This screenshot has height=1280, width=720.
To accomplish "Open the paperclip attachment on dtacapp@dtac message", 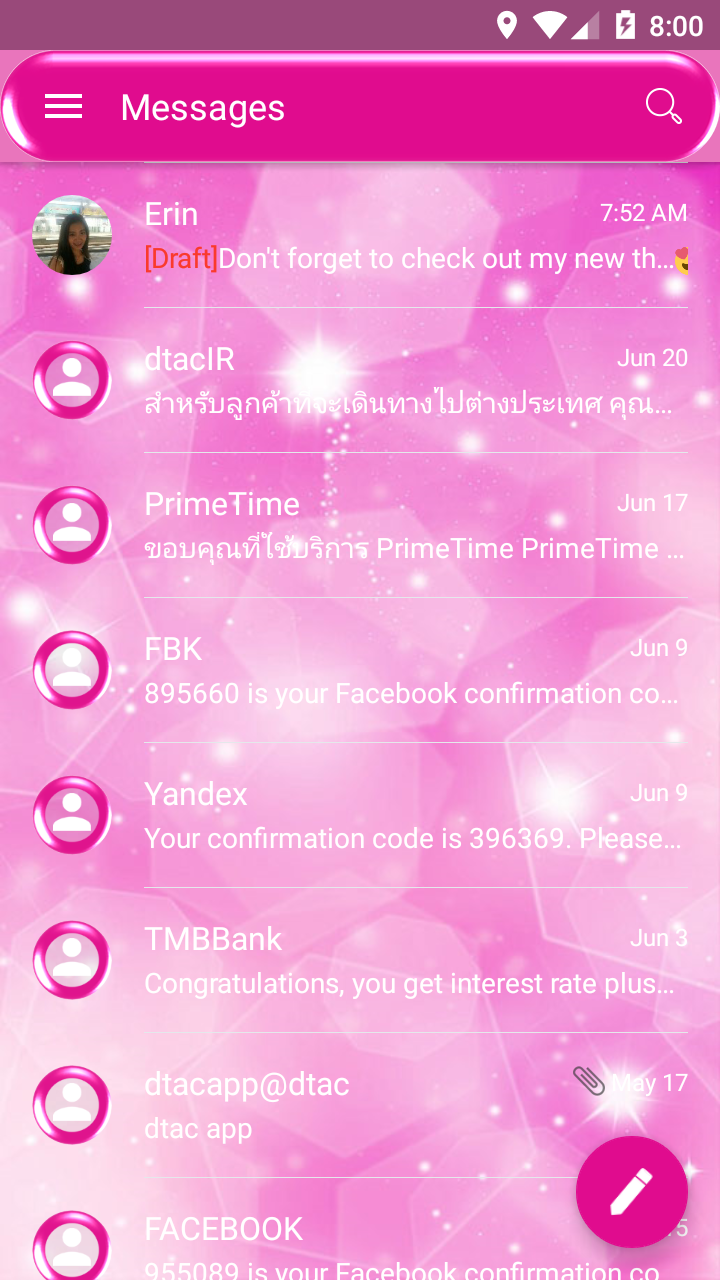I will pyautogui.click(x=590, y=1082).
